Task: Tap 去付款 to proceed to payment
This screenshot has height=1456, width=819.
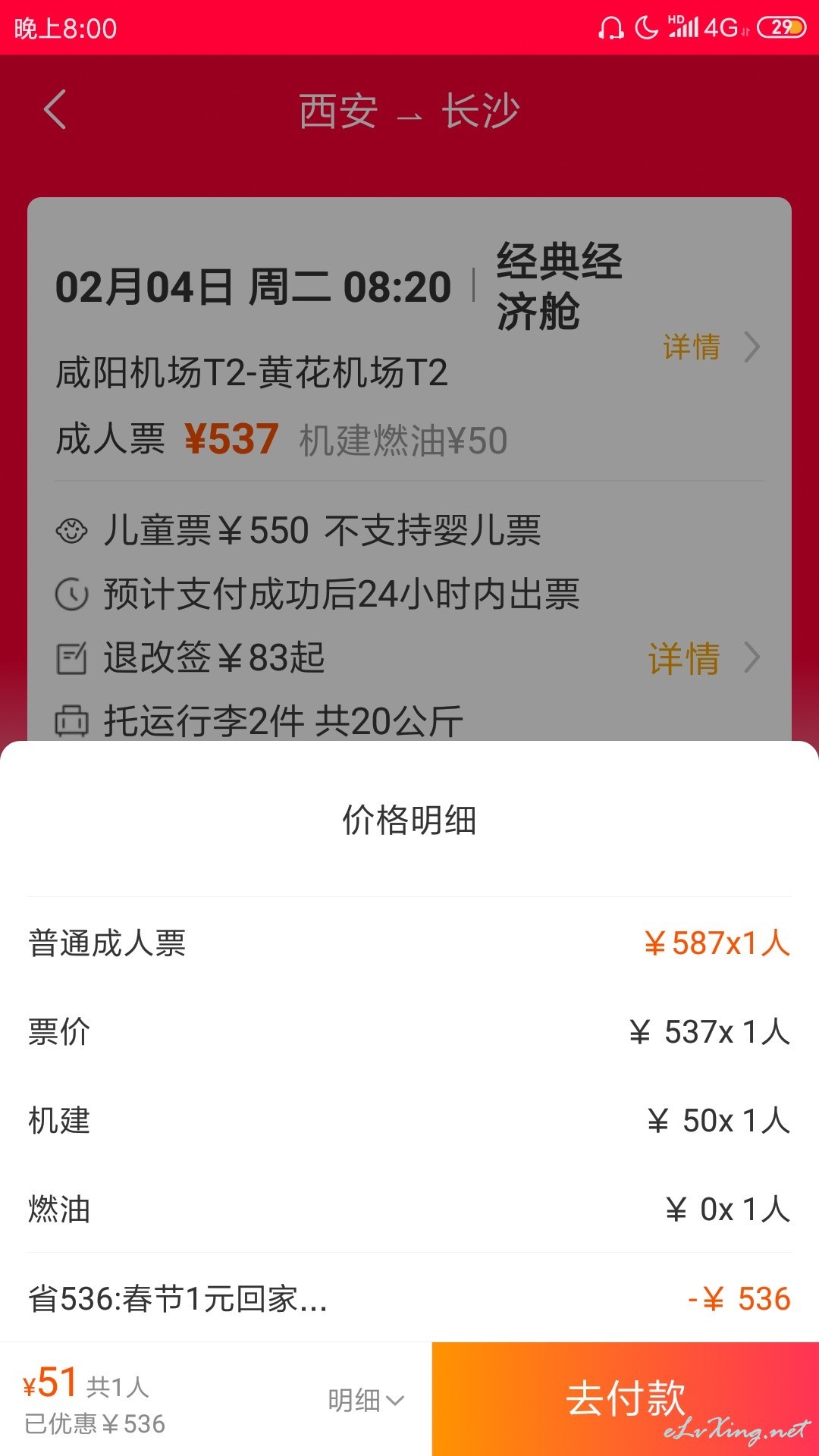Action: (x=626, y=1399)
